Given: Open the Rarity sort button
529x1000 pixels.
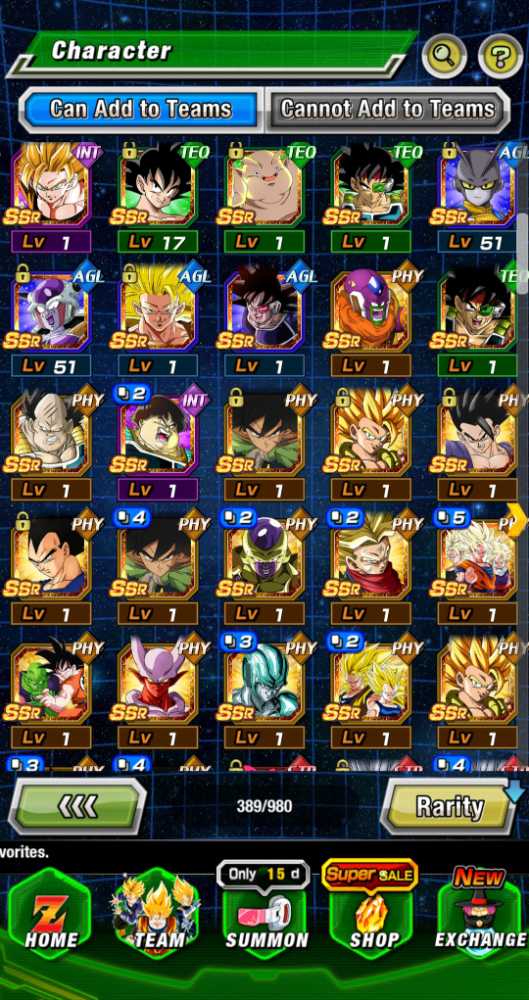Looking at the screenshot, I should pos(450,807).
